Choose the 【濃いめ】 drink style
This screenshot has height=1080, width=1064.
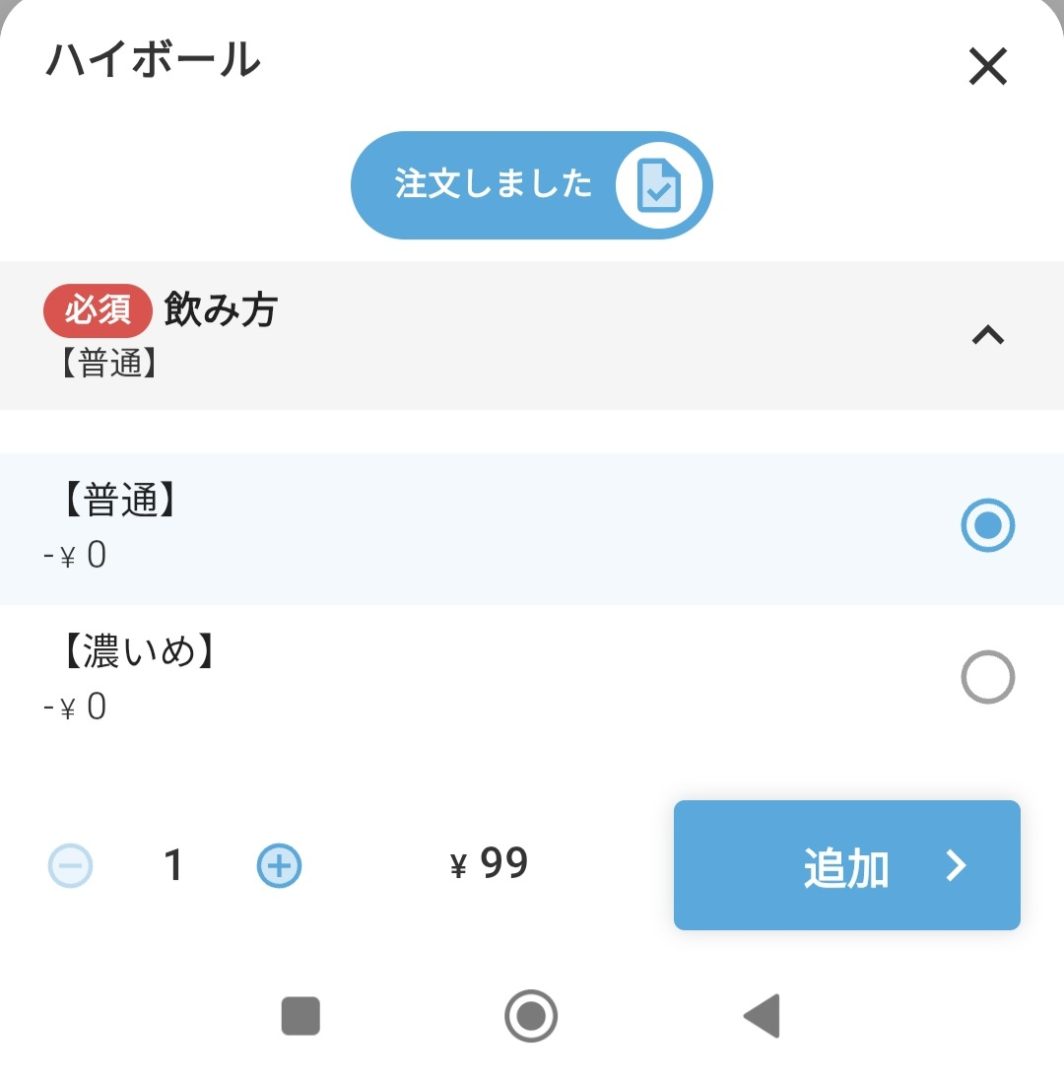987,678
